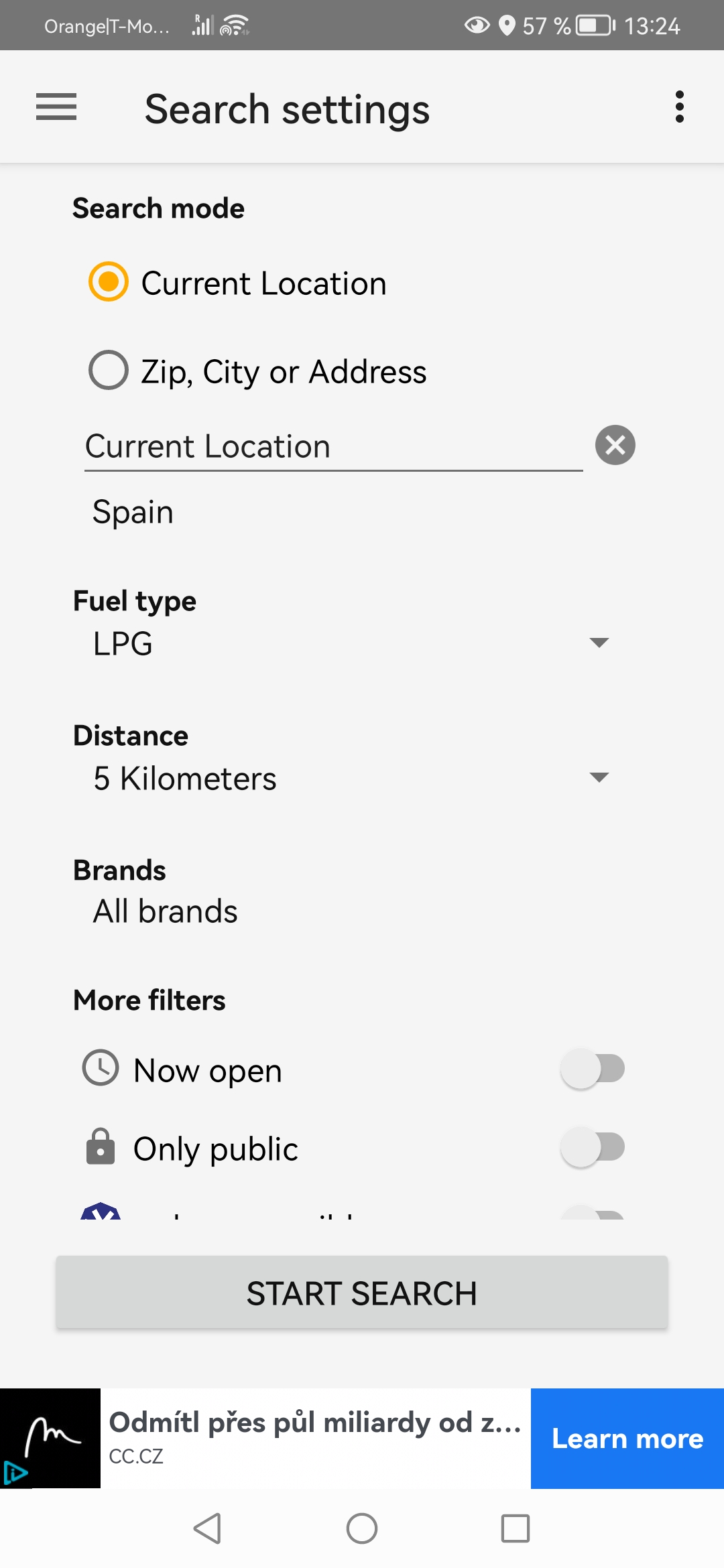Open the Spain country selector
Screen dimensions: 724x1568
(133, 513)
